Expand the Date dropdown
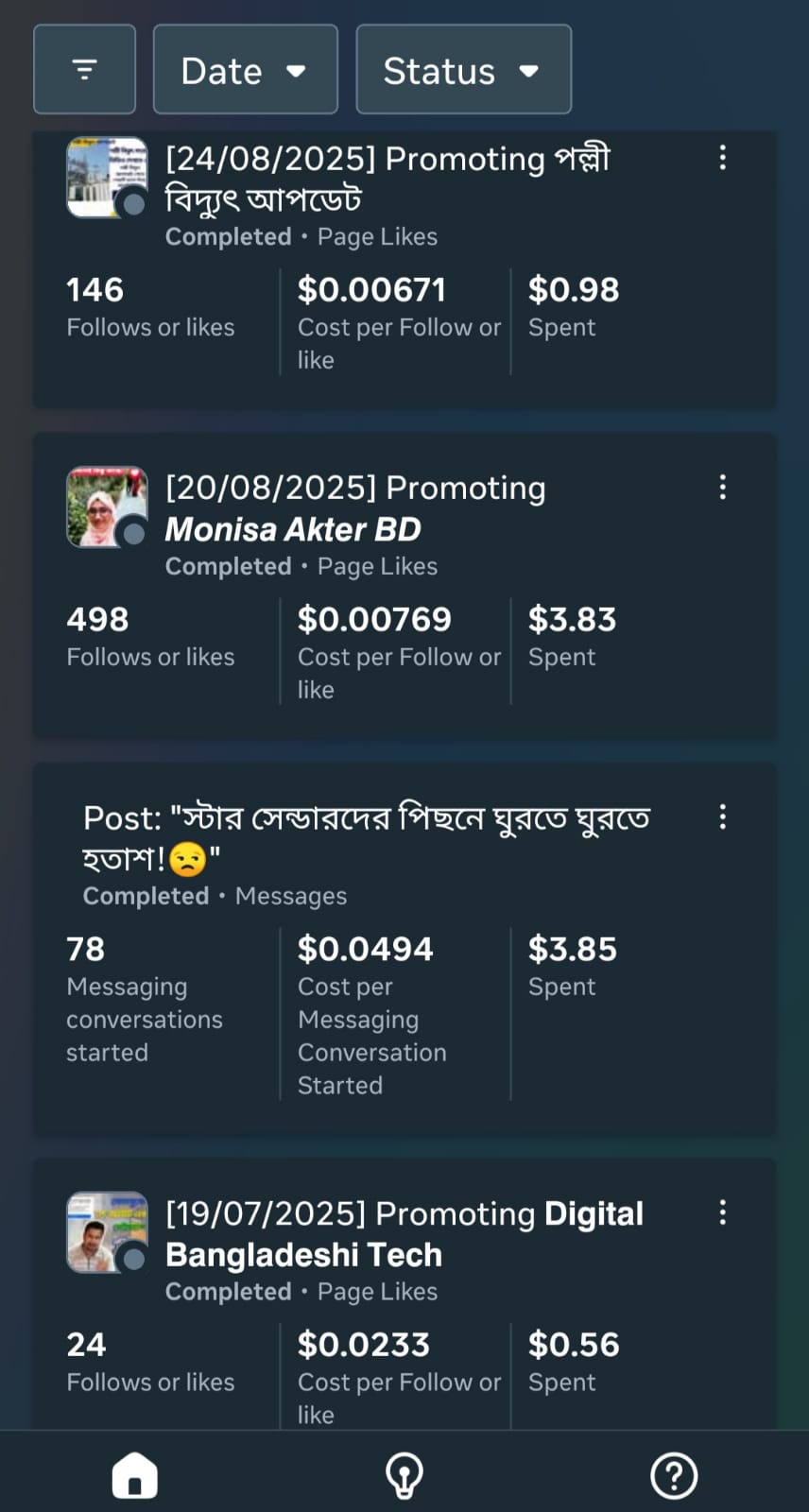This screenshot has height=1512, width=809. (x=245, y=70)
